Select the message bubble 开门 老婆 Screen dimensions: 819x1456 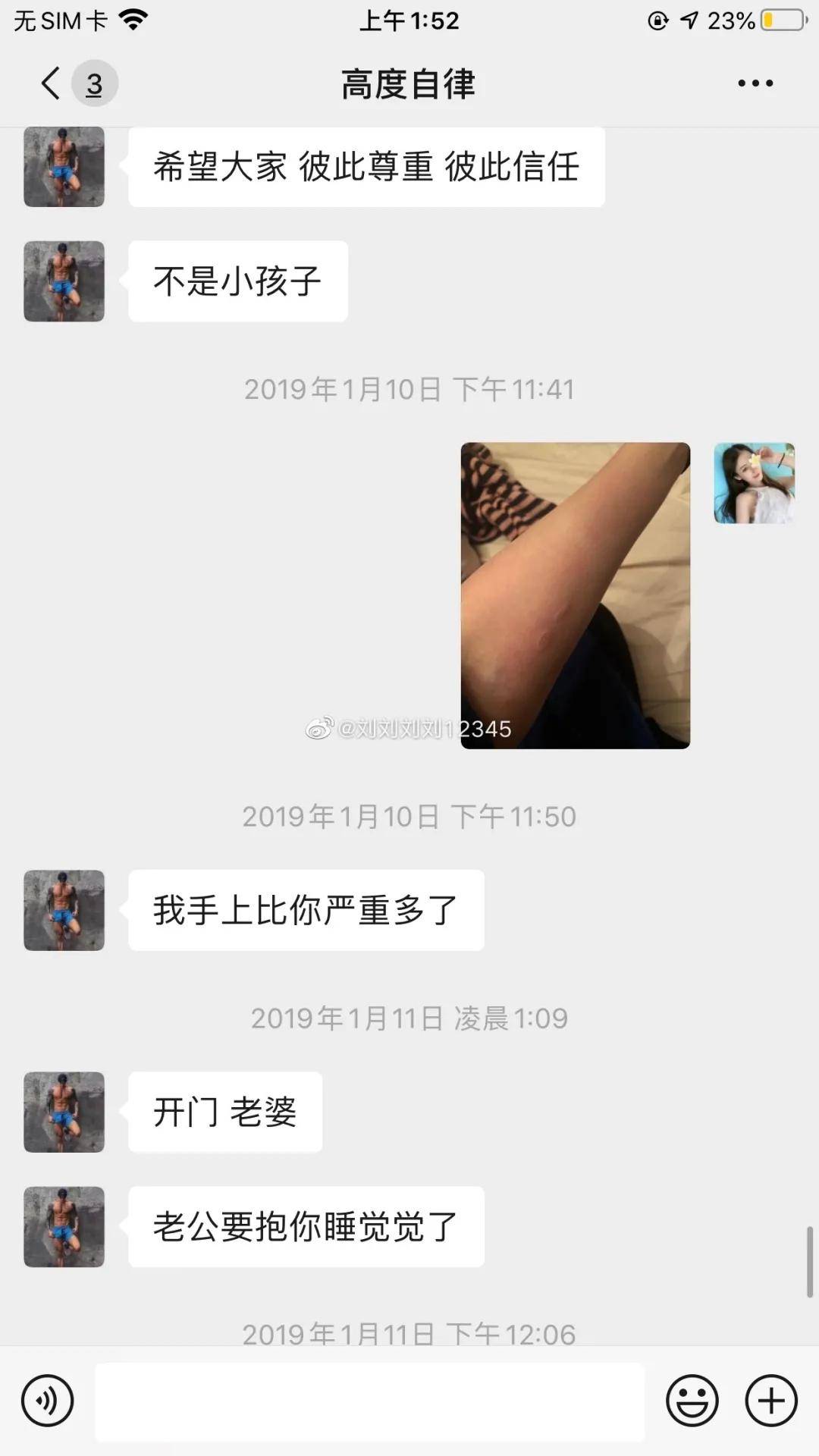click(224, 1112)
